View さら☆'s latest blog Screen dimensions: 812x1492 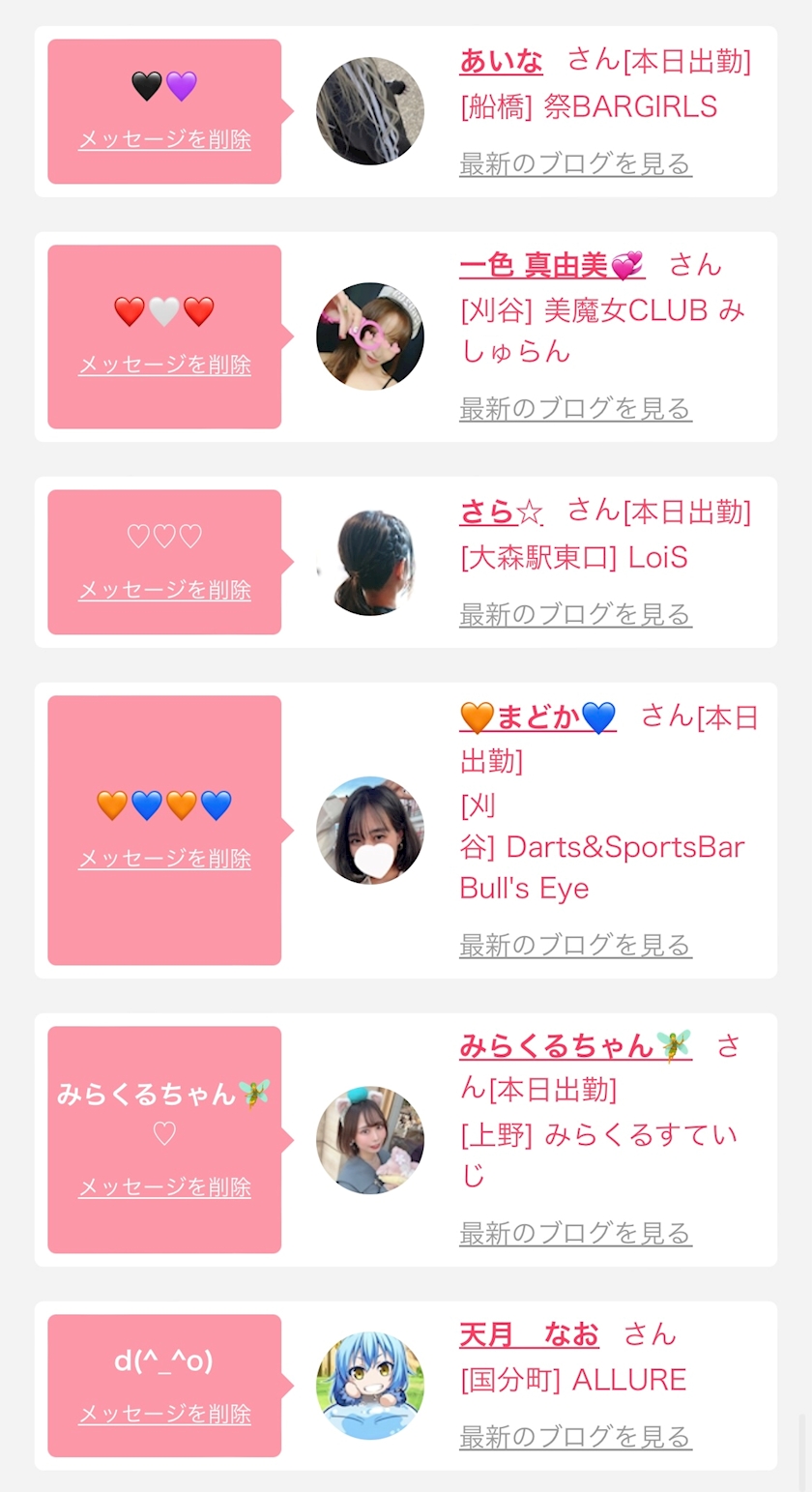pos(575,614)
